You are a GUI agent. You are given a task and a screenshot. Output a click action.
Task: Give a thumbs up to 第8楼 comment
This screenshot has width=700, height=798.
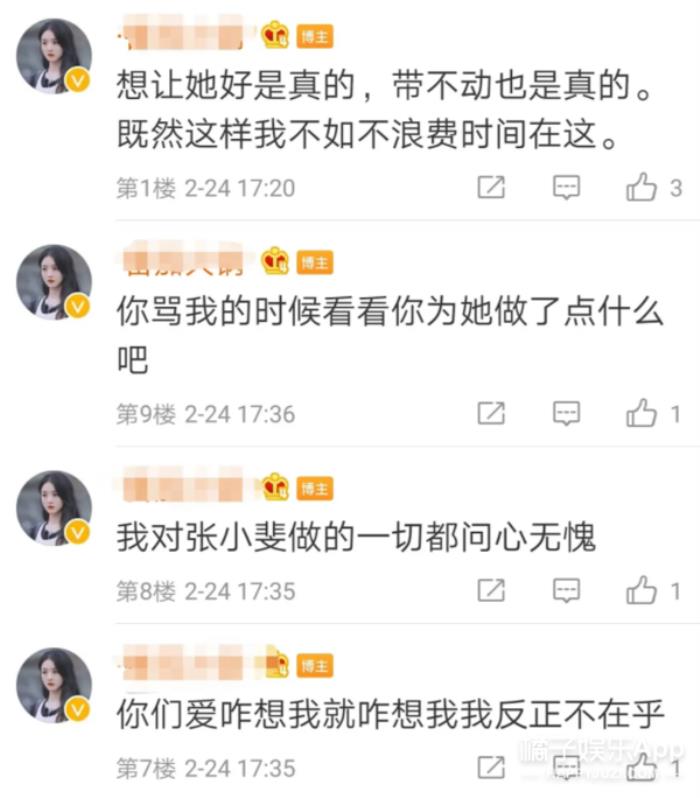641,591
